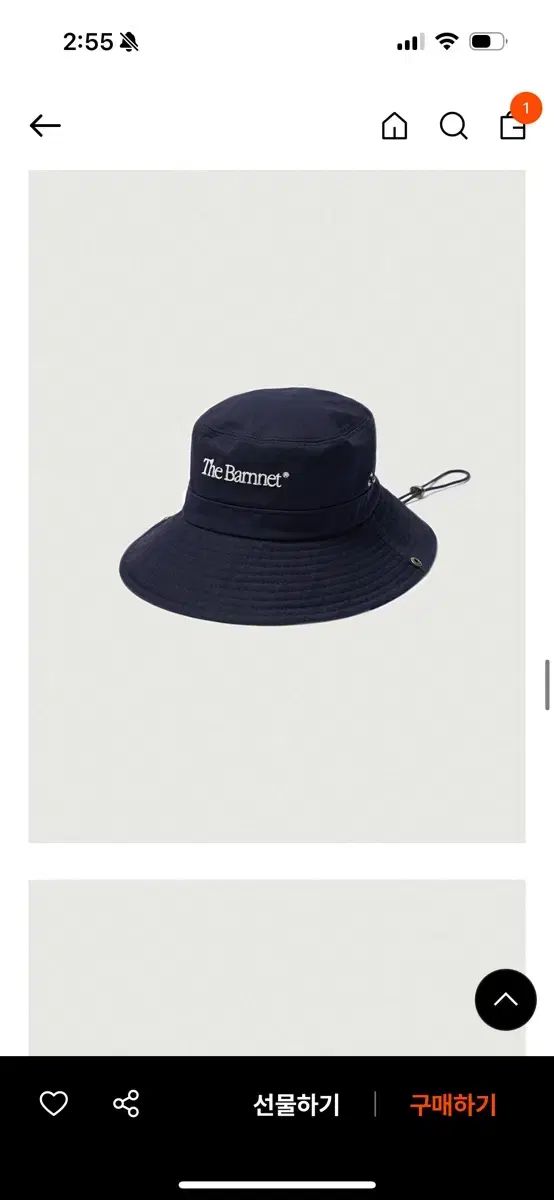Open search with the magnifier icon

pos(454,126)
